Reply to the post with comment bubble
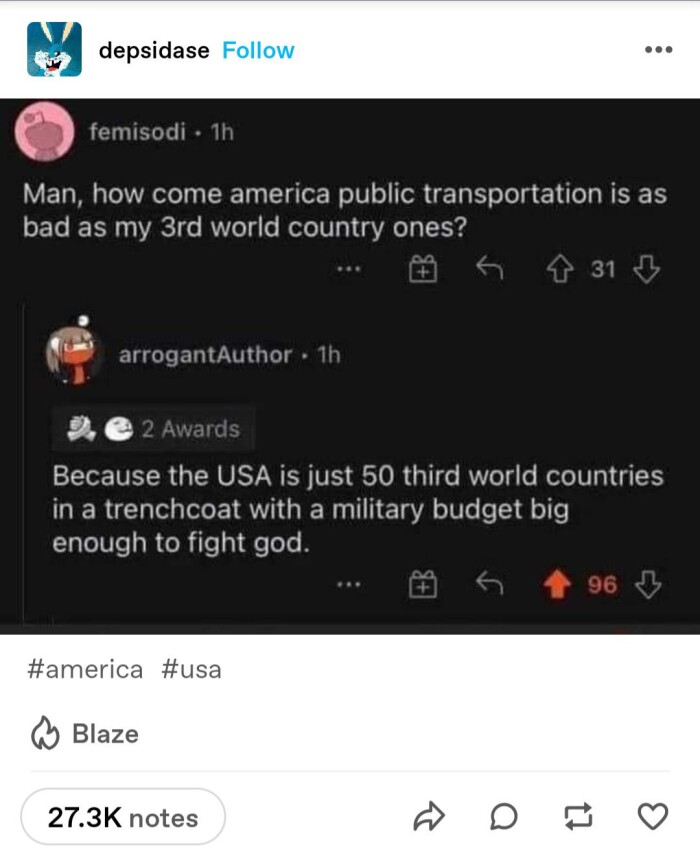 click(506, 818)
